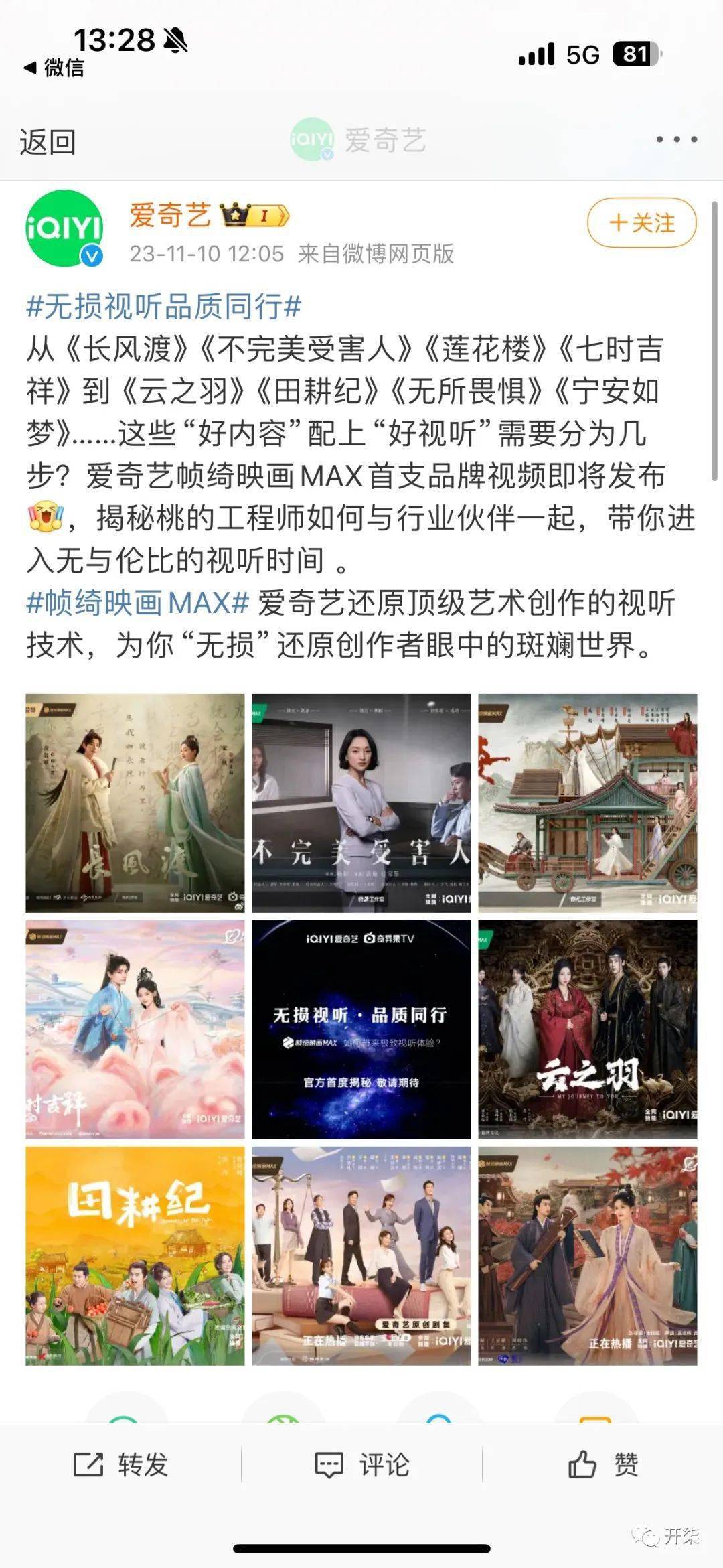This screenshot has width=723, height=1568.
Task: Follow 爱奇艺 with the 关注 button
Action: [x=641, y=223]
